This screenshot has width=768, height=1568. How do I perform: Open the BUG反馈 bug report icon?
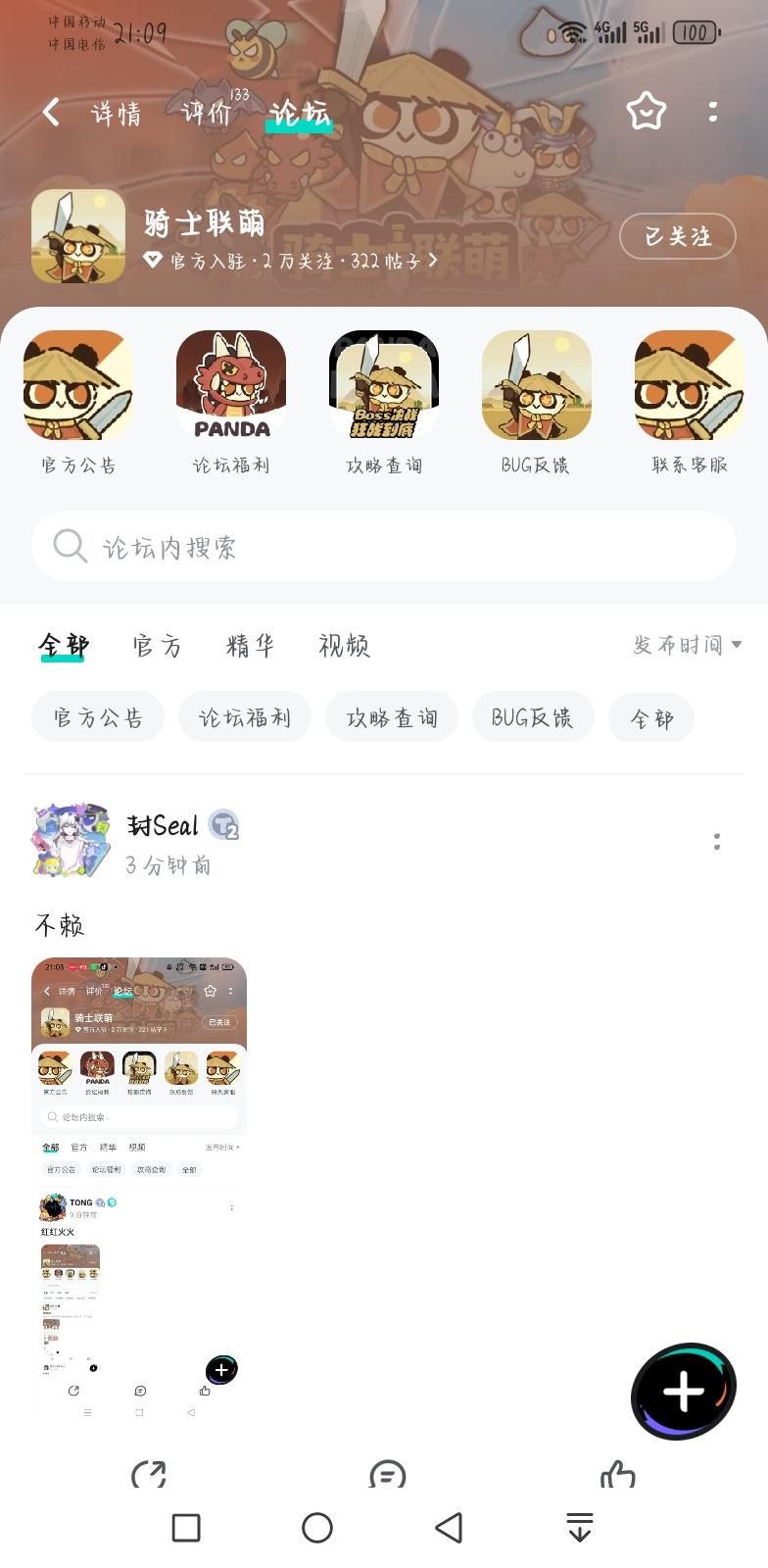click(537, 385)
